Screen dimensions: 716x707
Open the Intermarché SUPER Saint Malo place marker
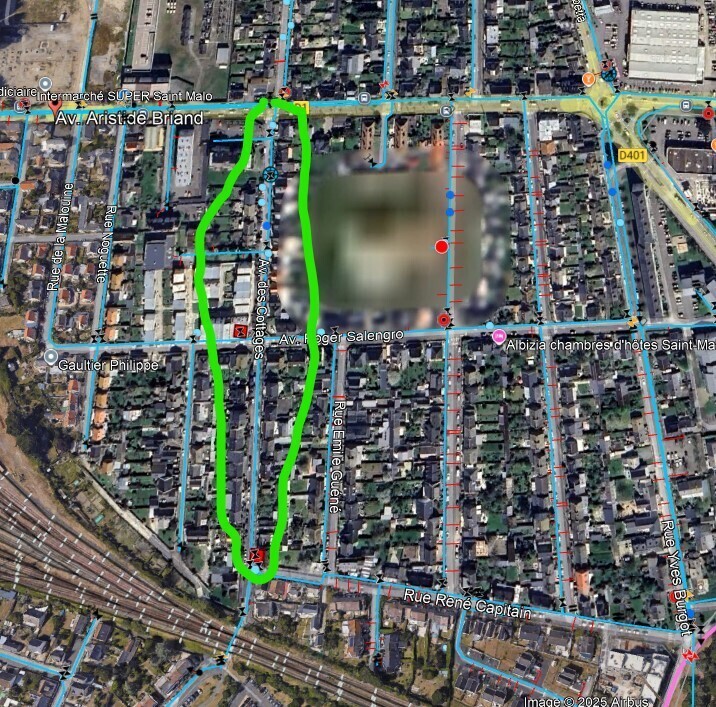pos(45,83)
